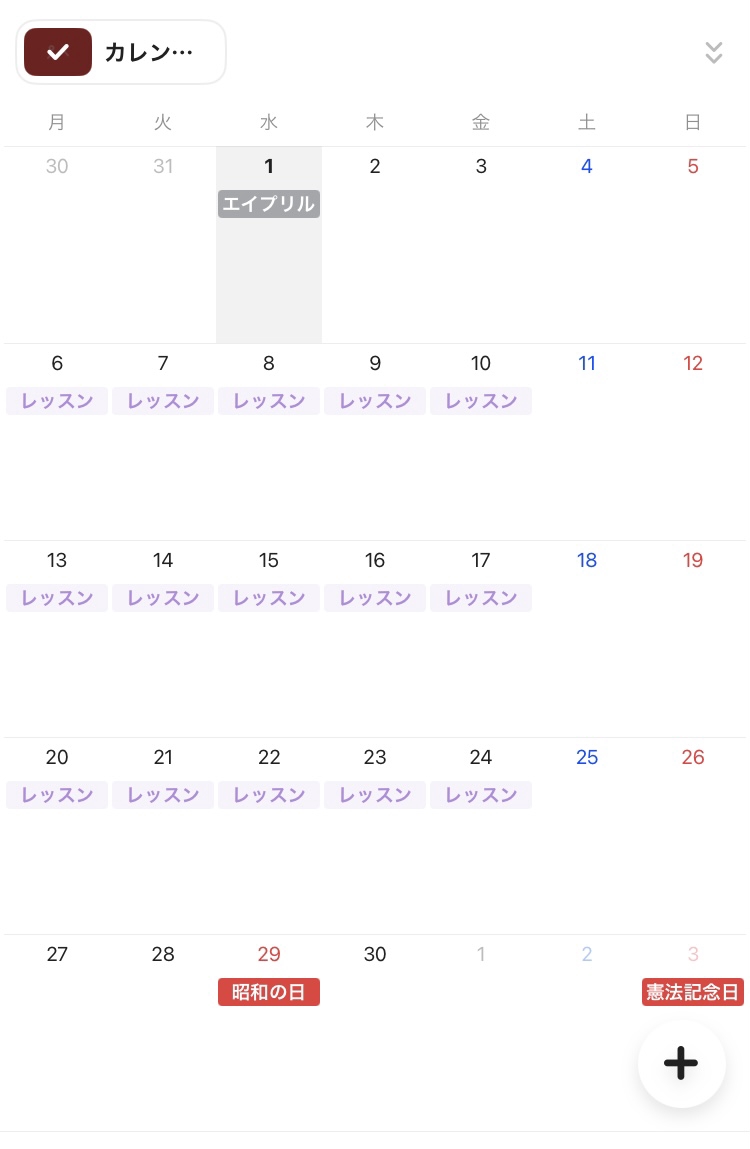Select date 30 in the last week
Image resolution: width=750 pixels, height=1149 pixels.
[375, 955]
